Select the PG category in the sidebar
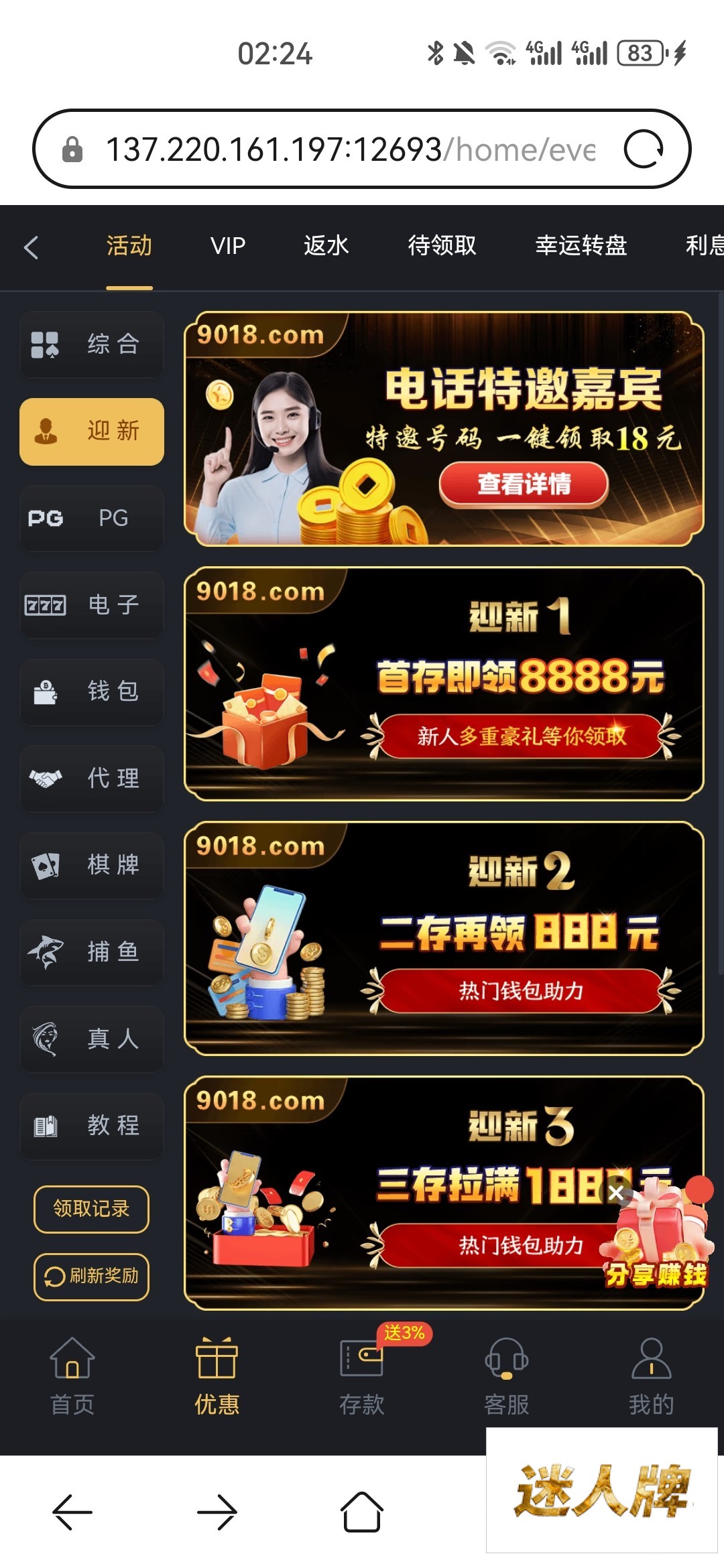 [x=92, y=518]
